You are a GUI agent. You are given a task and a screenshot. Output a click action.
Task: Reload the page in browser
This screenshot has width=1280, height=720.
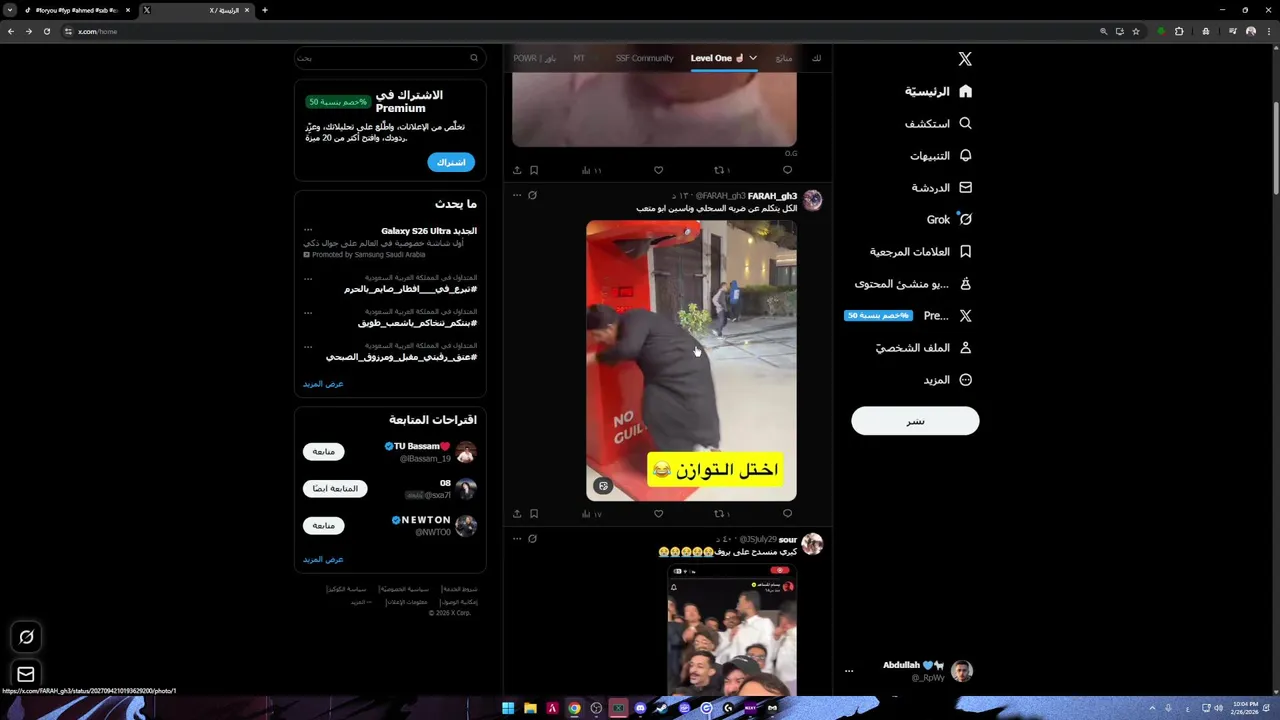point(46,31)
